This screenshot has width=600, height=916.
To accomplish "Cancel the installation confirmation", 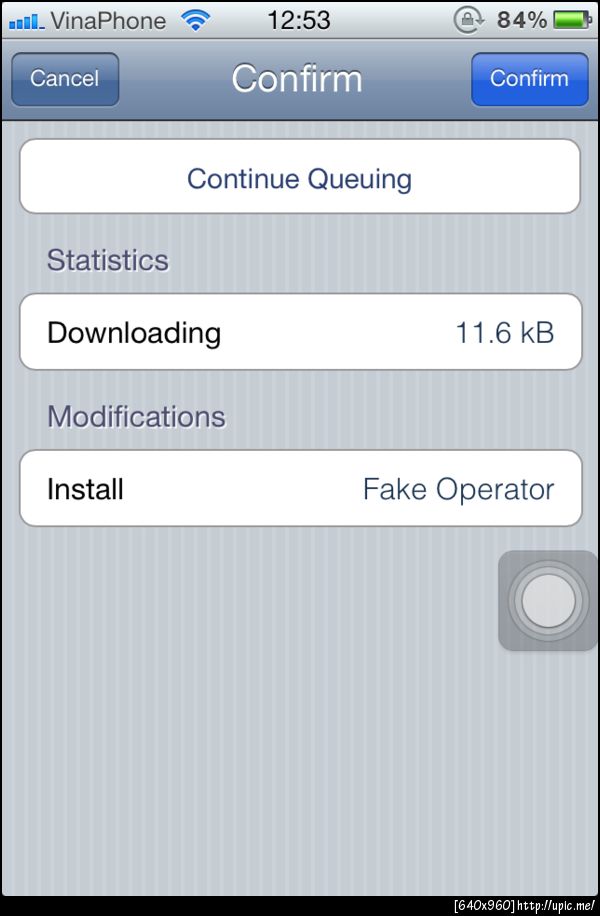I will coord(65,79).
